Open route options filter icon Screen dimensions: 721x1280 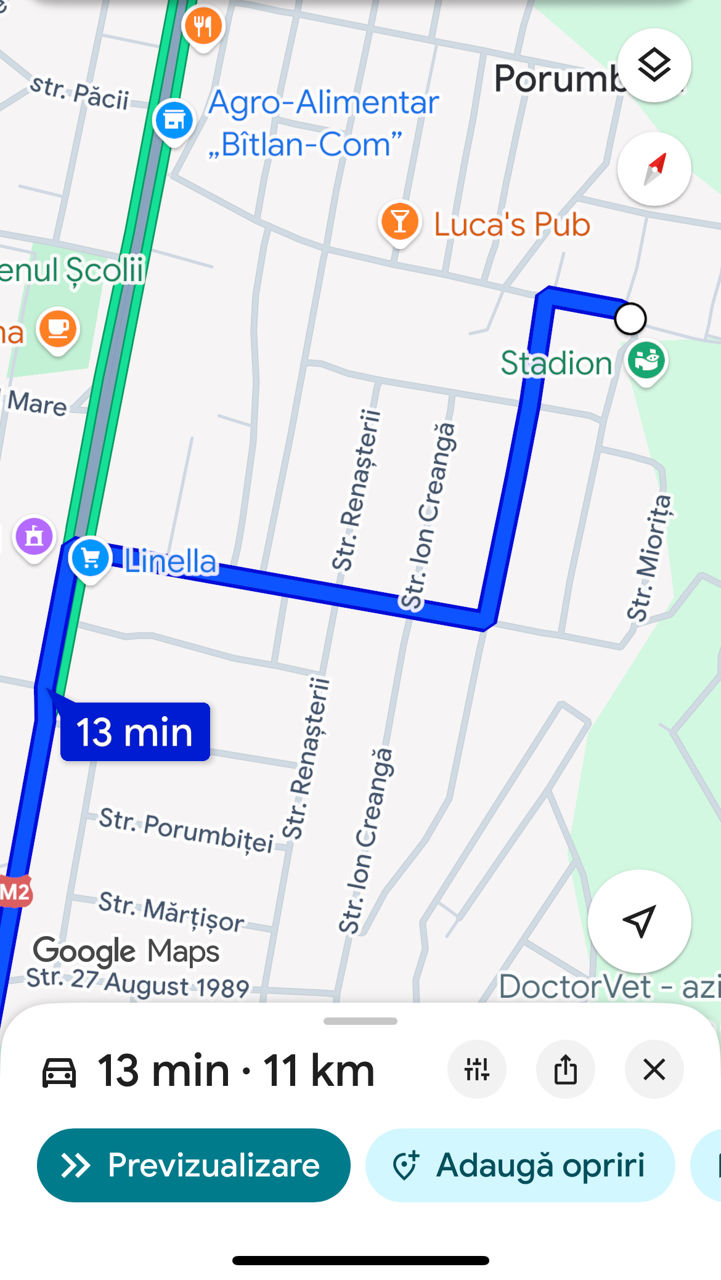[477, 1070]
